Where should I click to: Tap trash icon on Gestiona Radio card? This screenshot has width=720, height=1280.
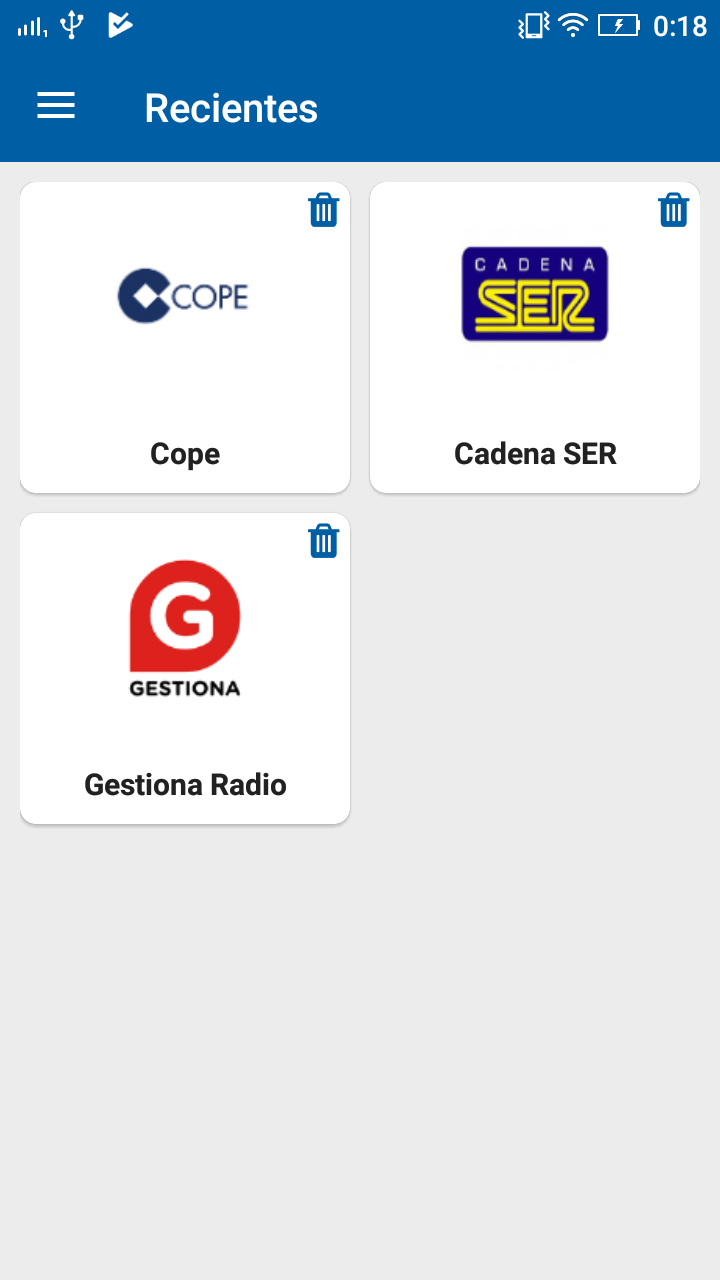pos(324,541)
